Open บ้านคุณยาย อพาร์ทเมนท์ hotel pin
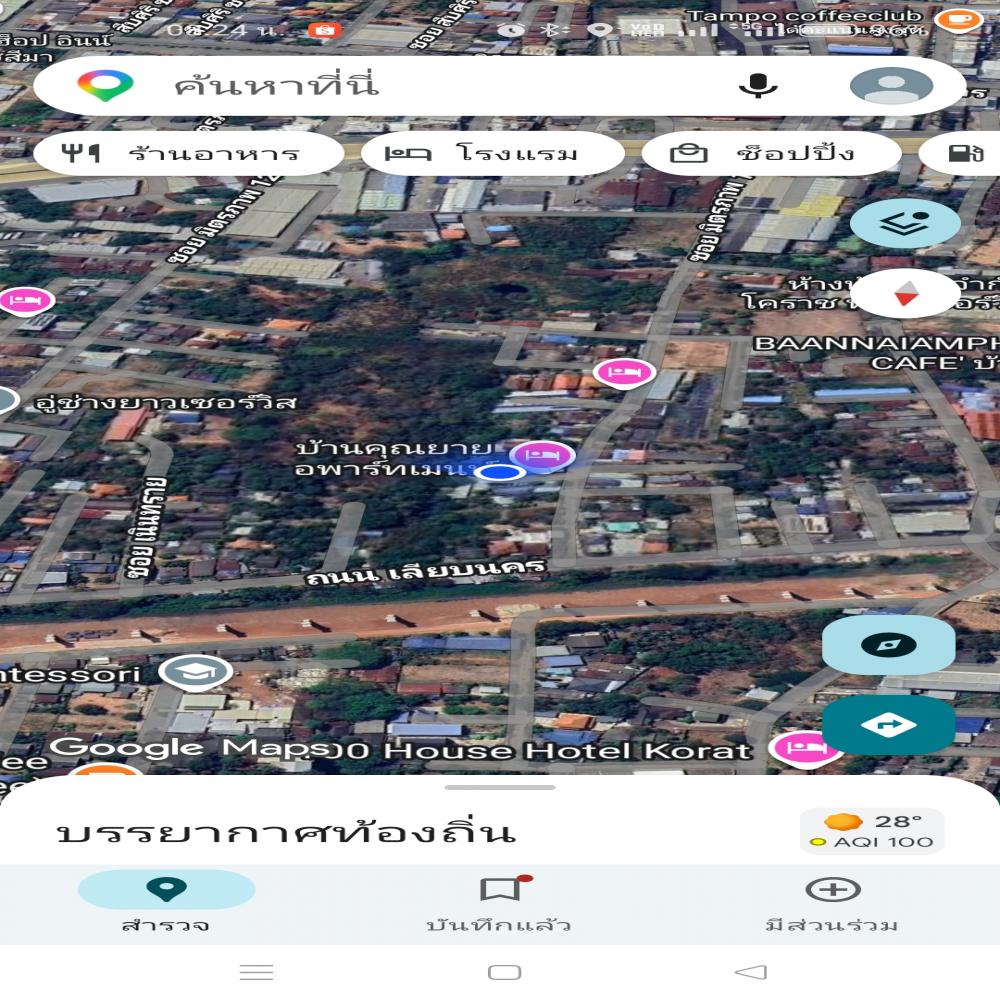Image resolution: width=1000 pixels, height=1000 pixels. click(x=542, y=456)
